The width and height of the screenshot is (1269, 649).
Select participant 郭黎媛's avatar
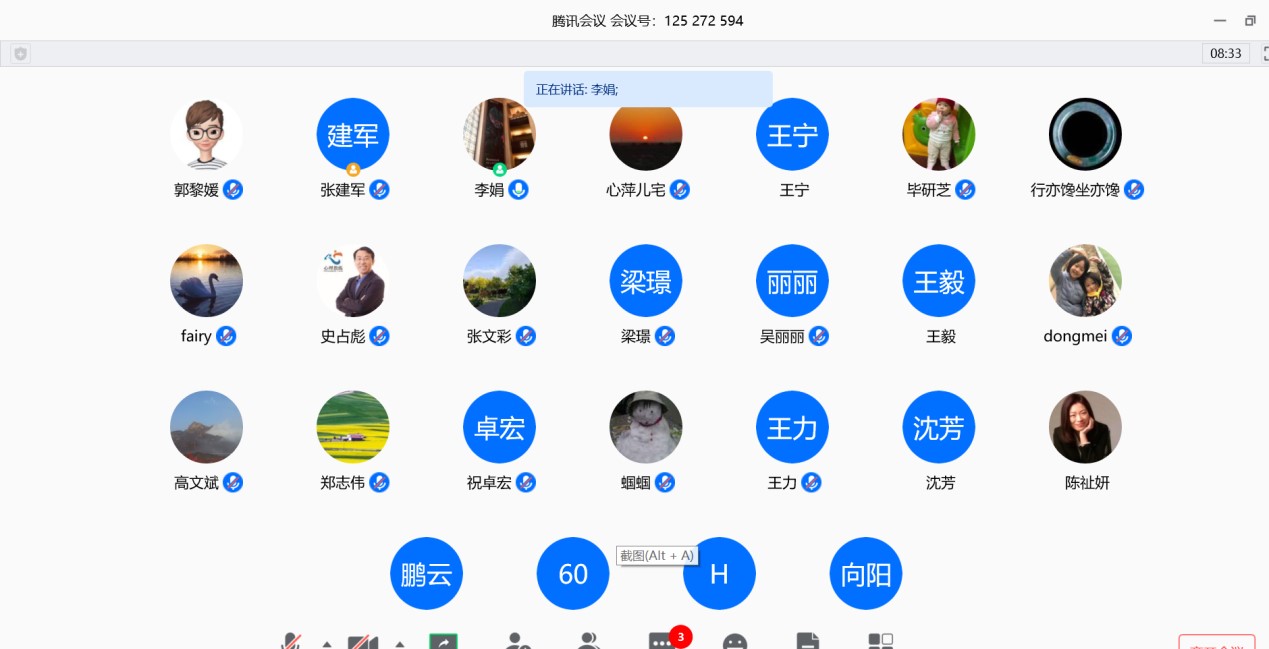point(206,134)
